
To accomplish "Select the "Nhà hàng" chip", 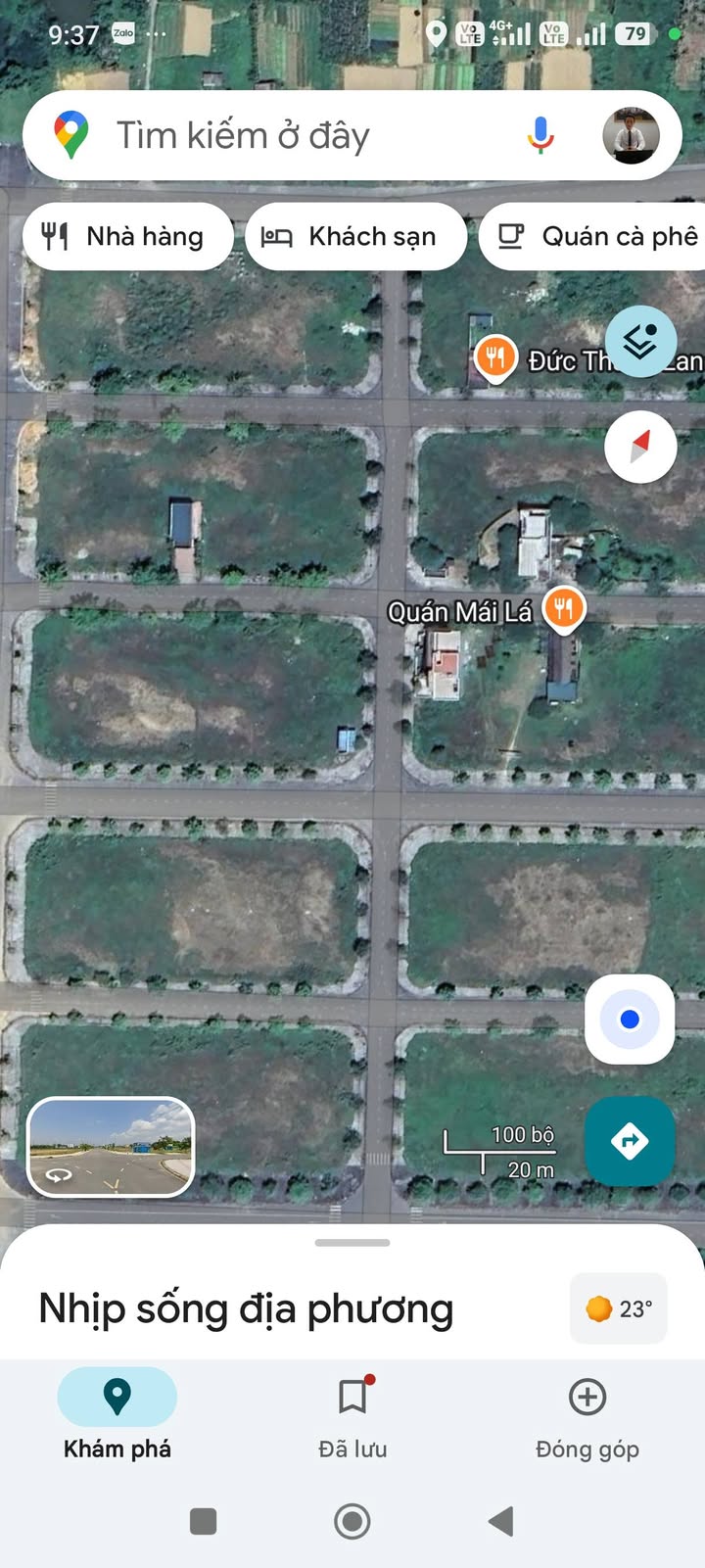I will pyautogui.click(x=126, y=237).
